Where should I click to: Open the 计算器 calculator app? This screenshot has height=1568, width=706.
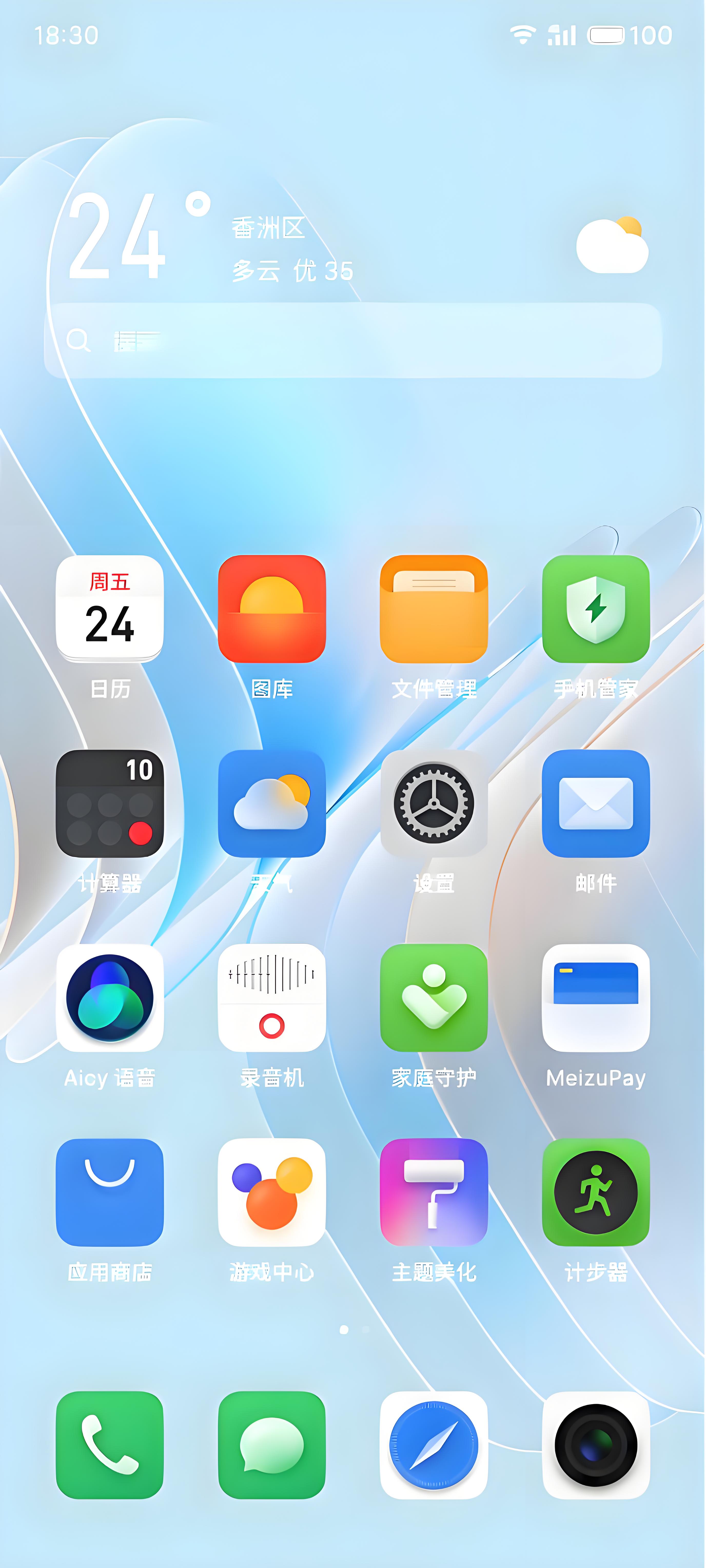click(x=110, y=803)
